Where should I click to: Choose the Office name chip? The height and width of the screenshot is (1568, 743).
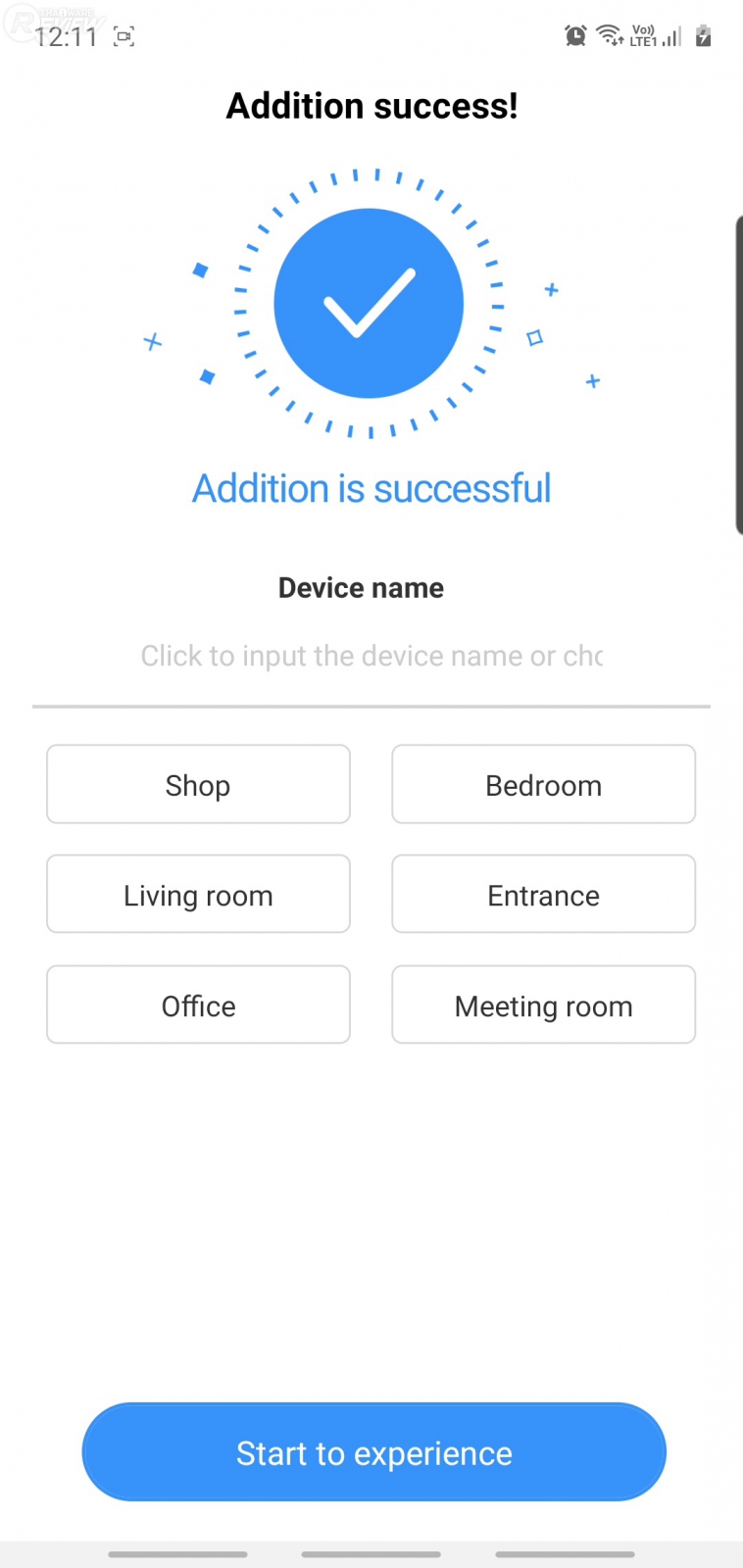198,1004
